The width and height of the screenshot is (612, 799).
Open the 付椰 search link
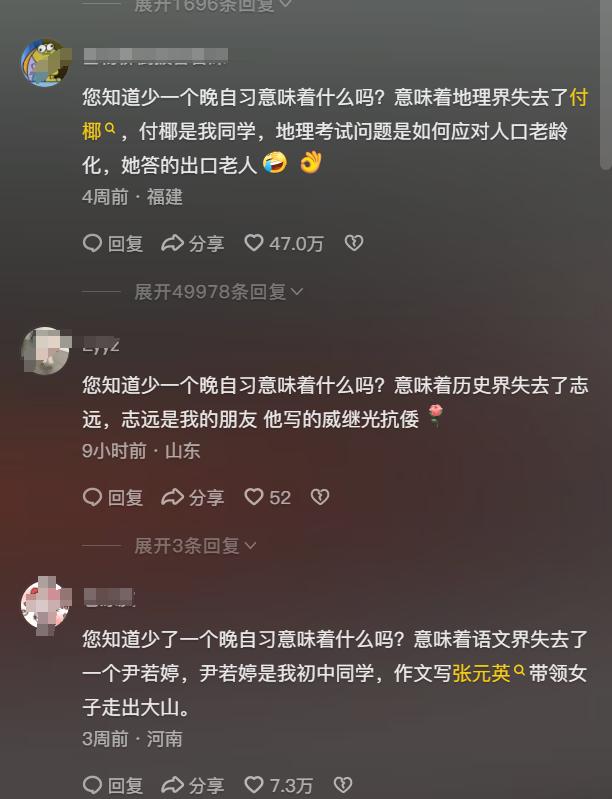[586, 100]
